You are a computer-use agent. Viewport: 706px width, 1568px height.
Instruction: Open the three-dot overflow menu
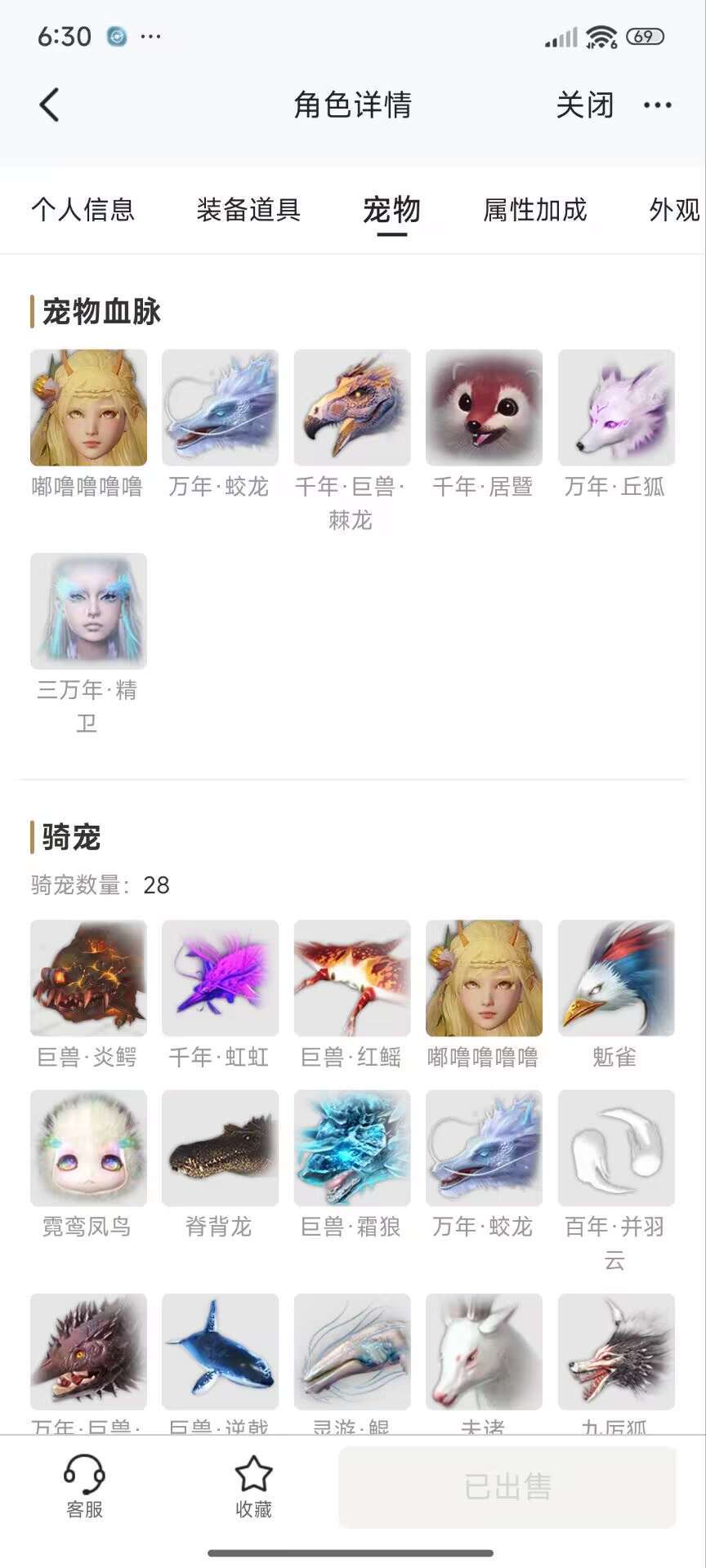pos(658,105)
